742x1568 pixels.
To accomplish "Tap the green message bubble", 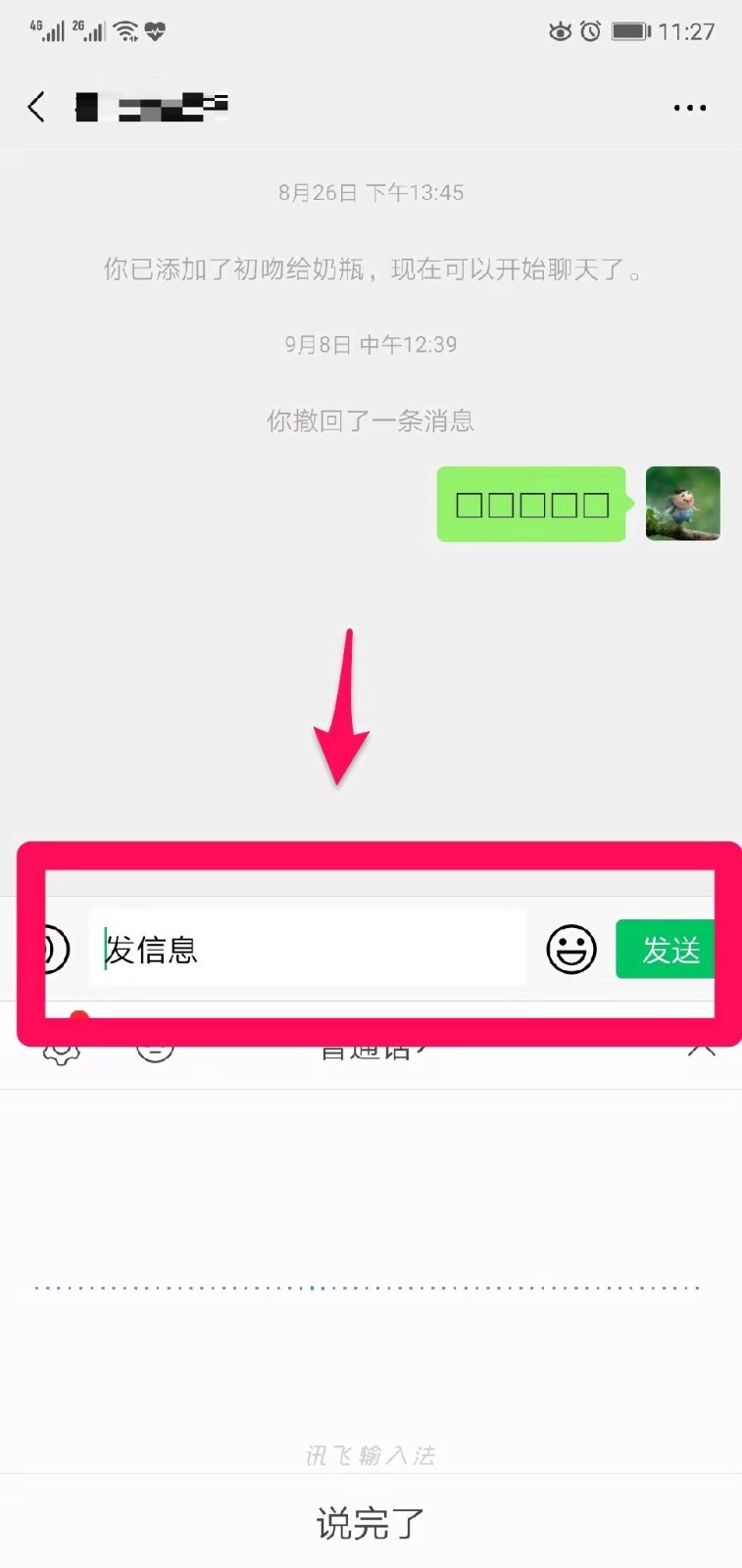I will pyautogui.click(x=531, y=505).
